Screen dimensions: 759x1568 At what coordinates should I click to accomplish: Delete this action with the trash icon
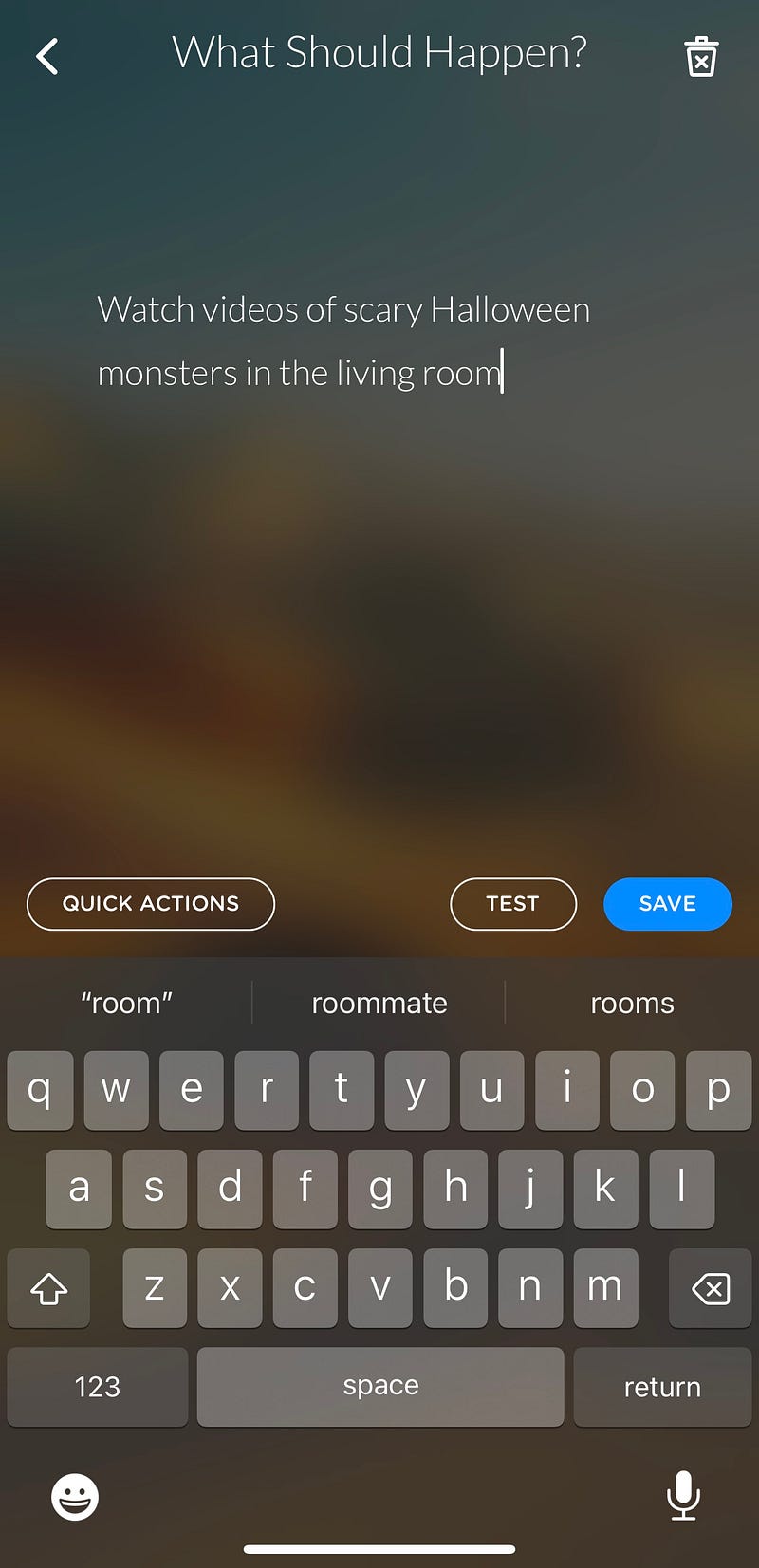pyautogui.click(x=701, y=57)
